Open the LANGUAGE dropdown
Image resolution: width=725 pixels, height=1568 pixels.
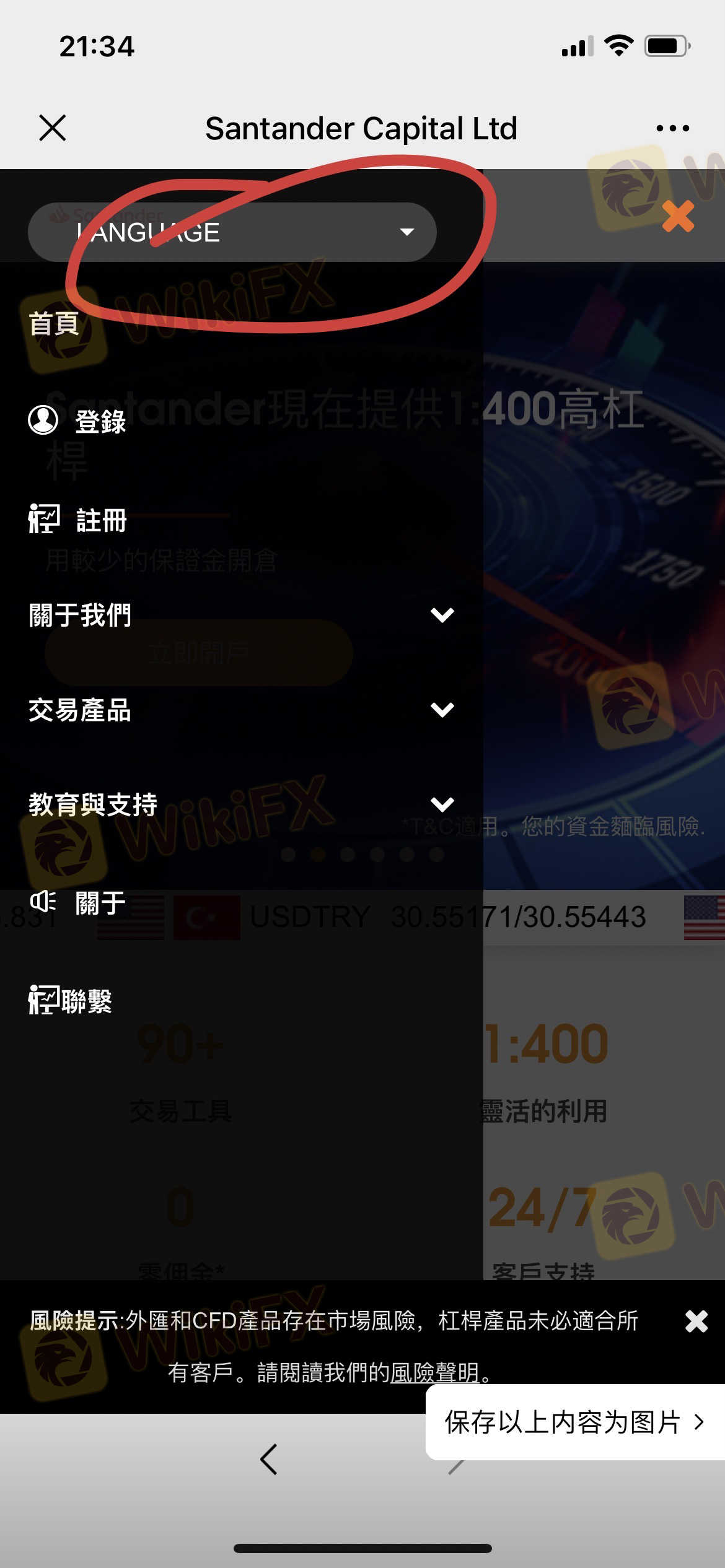click(232, 232)
